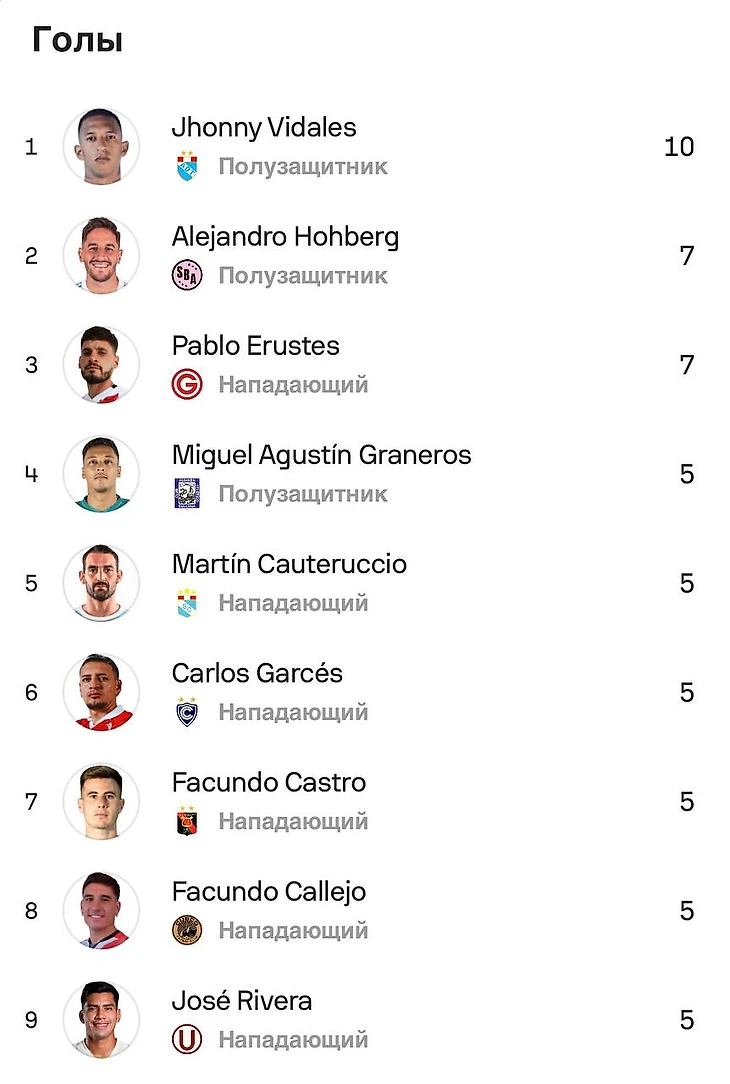Screen dimensions: 730x1084
Task: Tap the Martín Cauteruccio row
Action: click(x=289, y=564)
